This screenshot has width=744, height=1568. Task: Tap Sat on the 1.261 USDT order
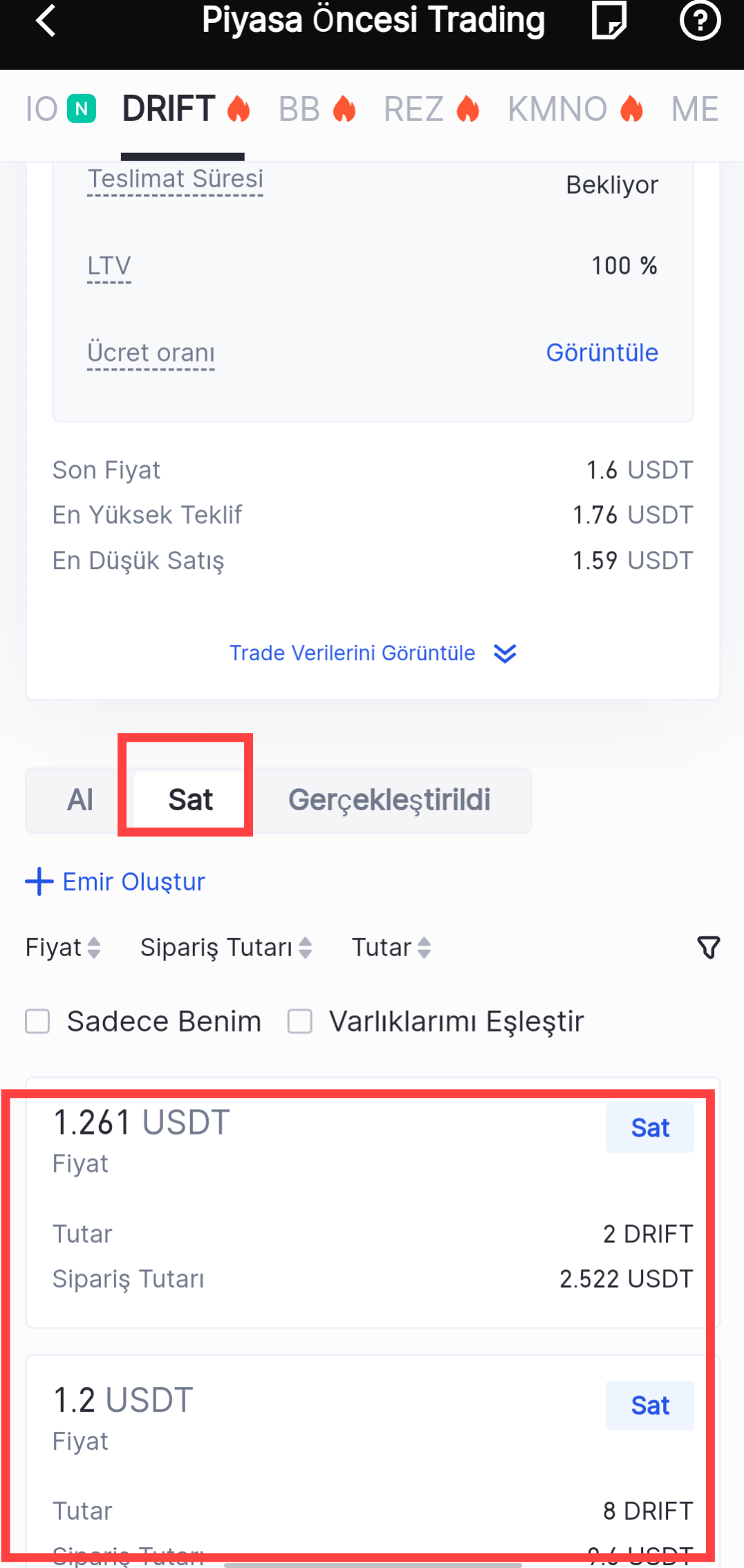[x=649, y=1128]
